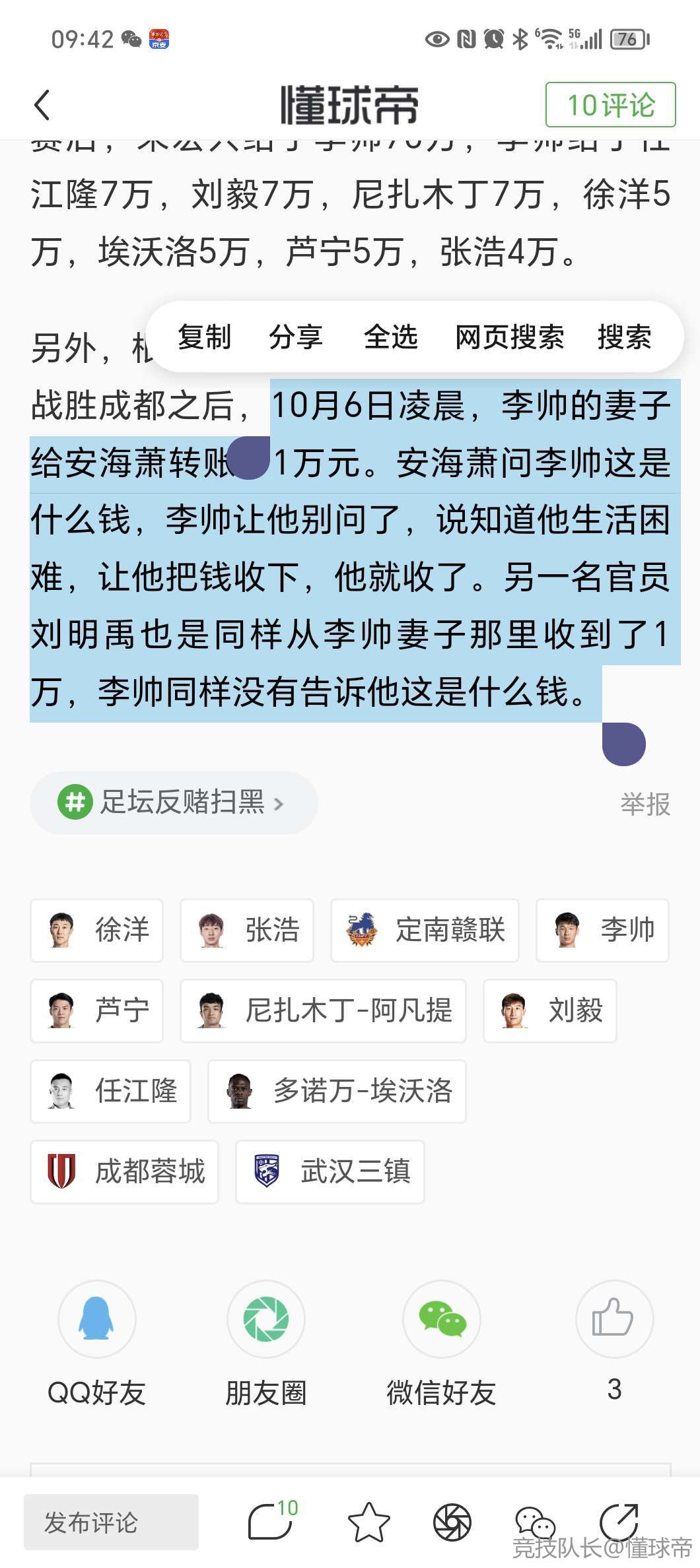Open the 尼扎木丁-阿凡提 tag
The height and width of the screenshot is (1568, 700).
click(323, 1010)
